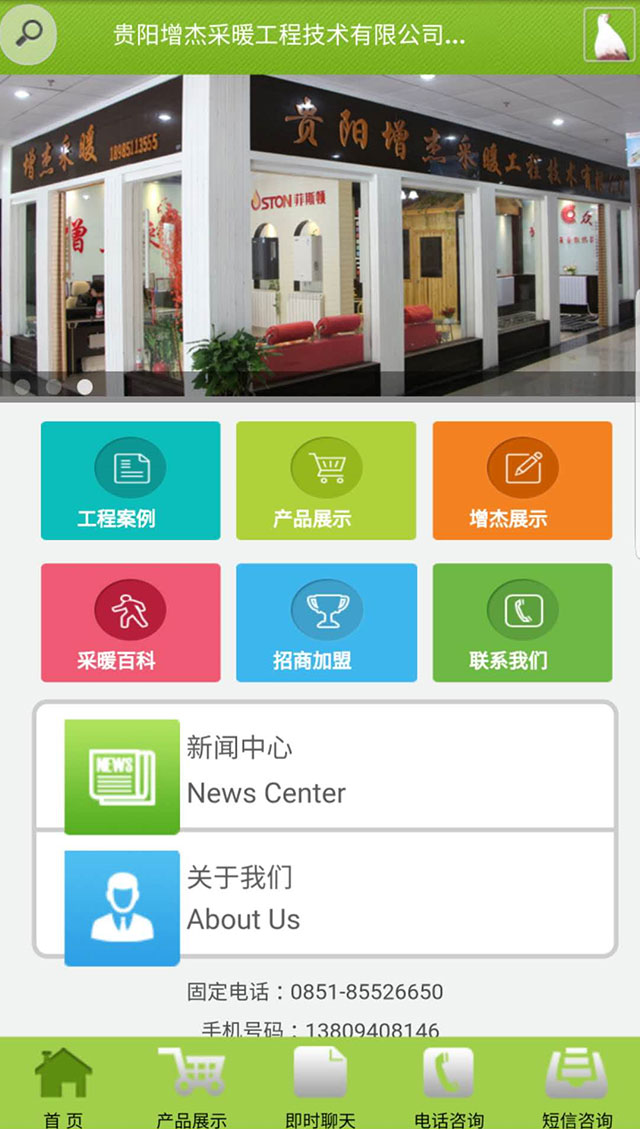
Task: Open the 电话咨询 tab
Action: tap(448, 1086)
